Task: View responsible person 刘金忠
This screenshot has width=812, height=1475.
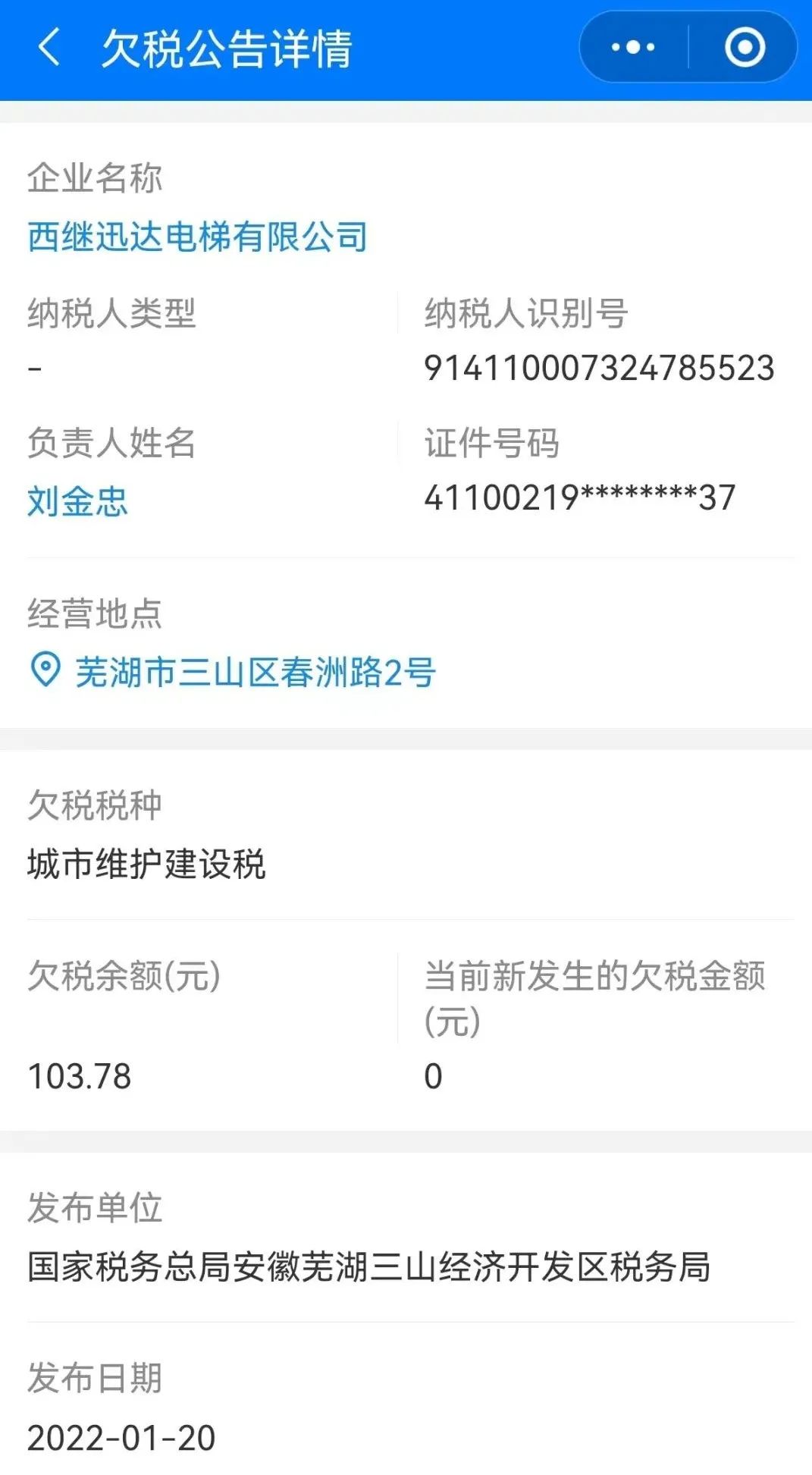Action: (77, 501)
